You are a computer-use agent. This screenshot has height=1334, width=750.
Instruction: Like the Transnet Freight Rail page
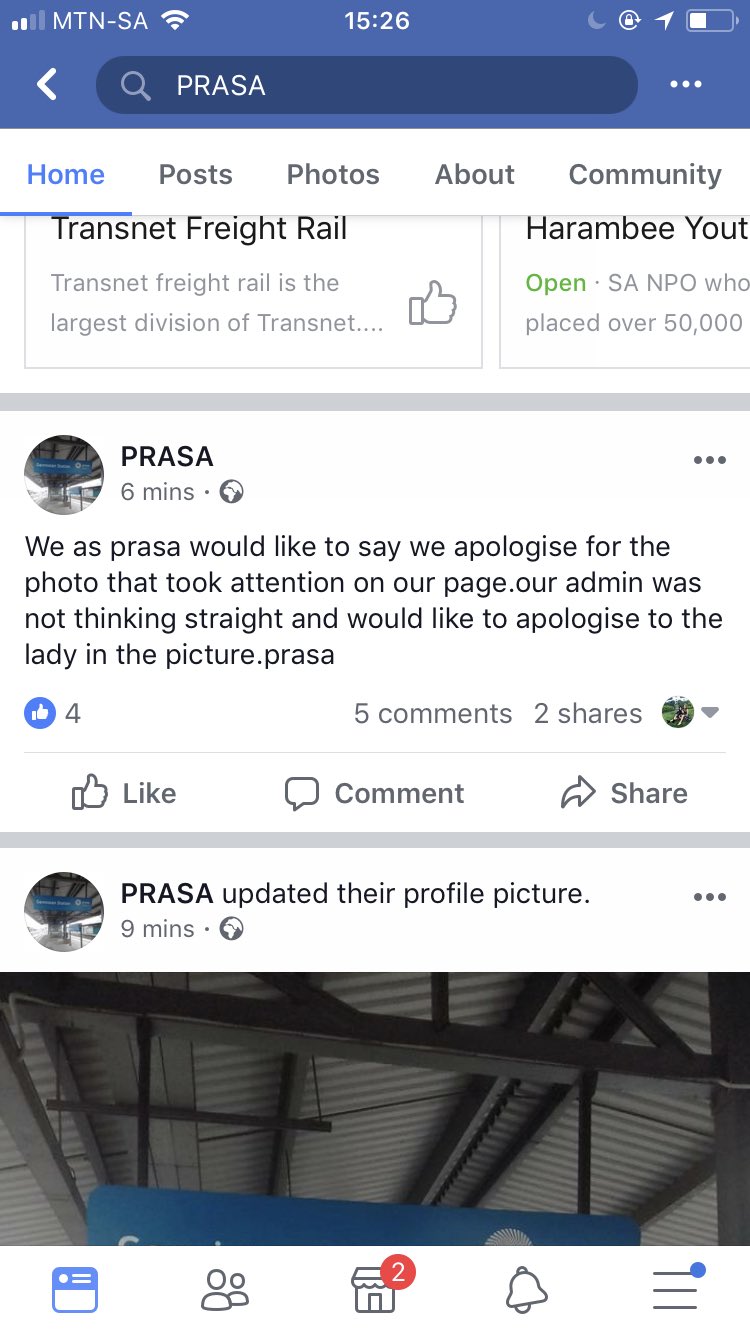[432, 303]
